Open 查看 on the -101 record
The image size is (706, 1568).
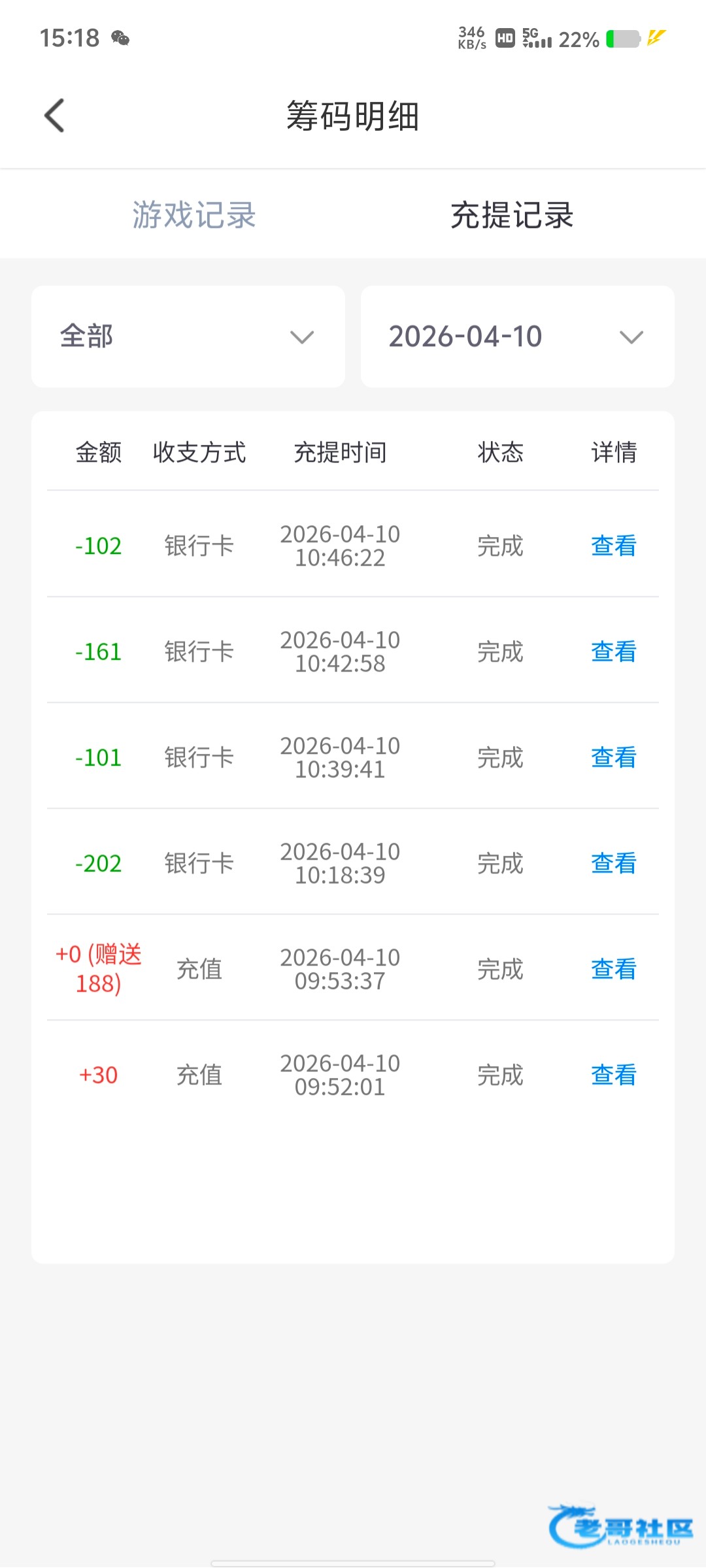click(x=614, y=757)
